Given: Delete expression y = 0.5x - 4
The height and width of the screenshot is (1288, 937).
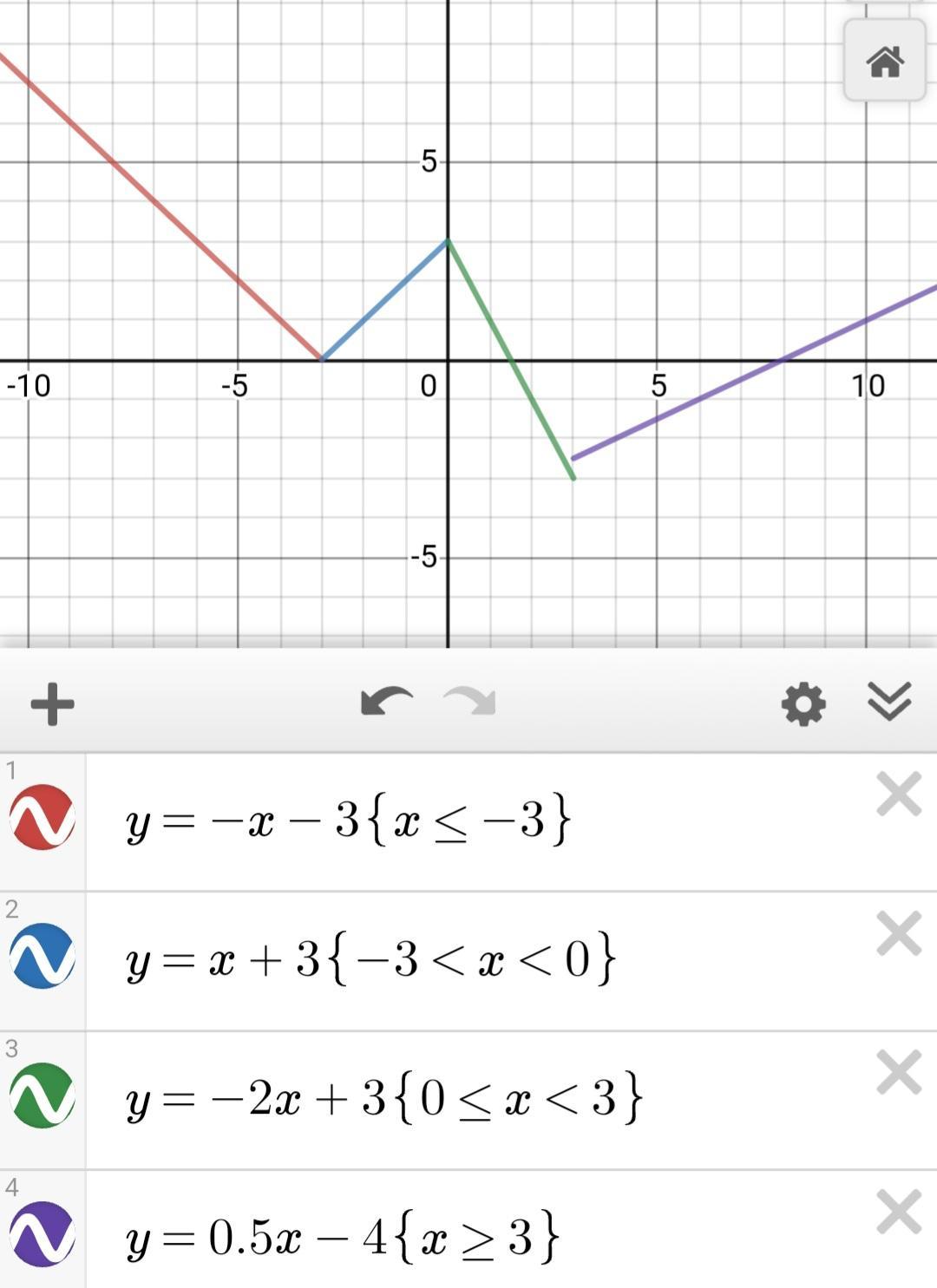Looking at the screenshot, I should point(898,1211).
